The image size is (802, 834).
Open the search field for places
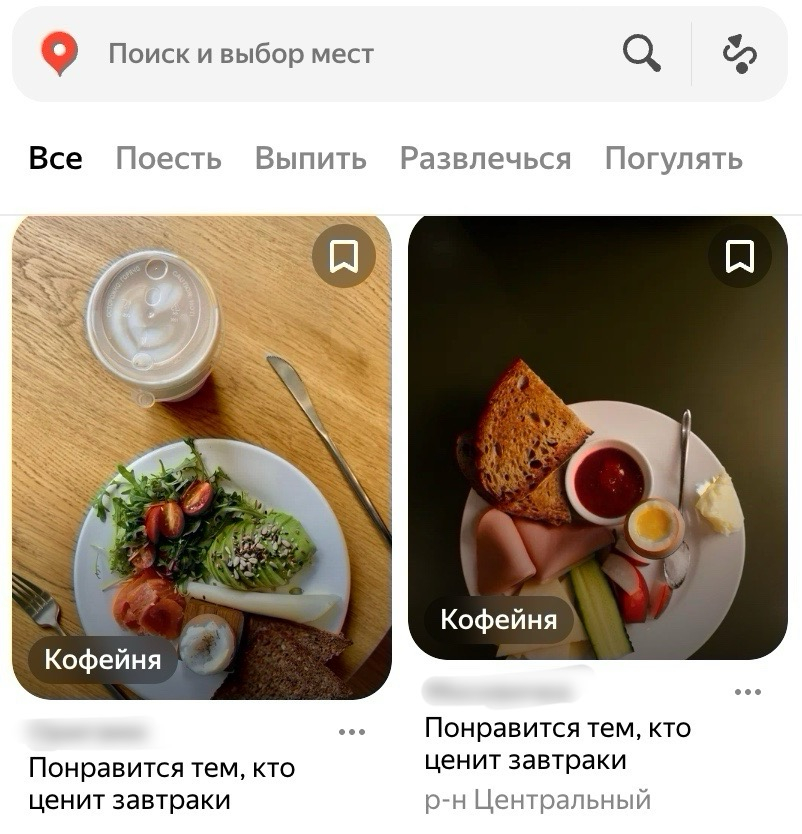click(300, 54)
